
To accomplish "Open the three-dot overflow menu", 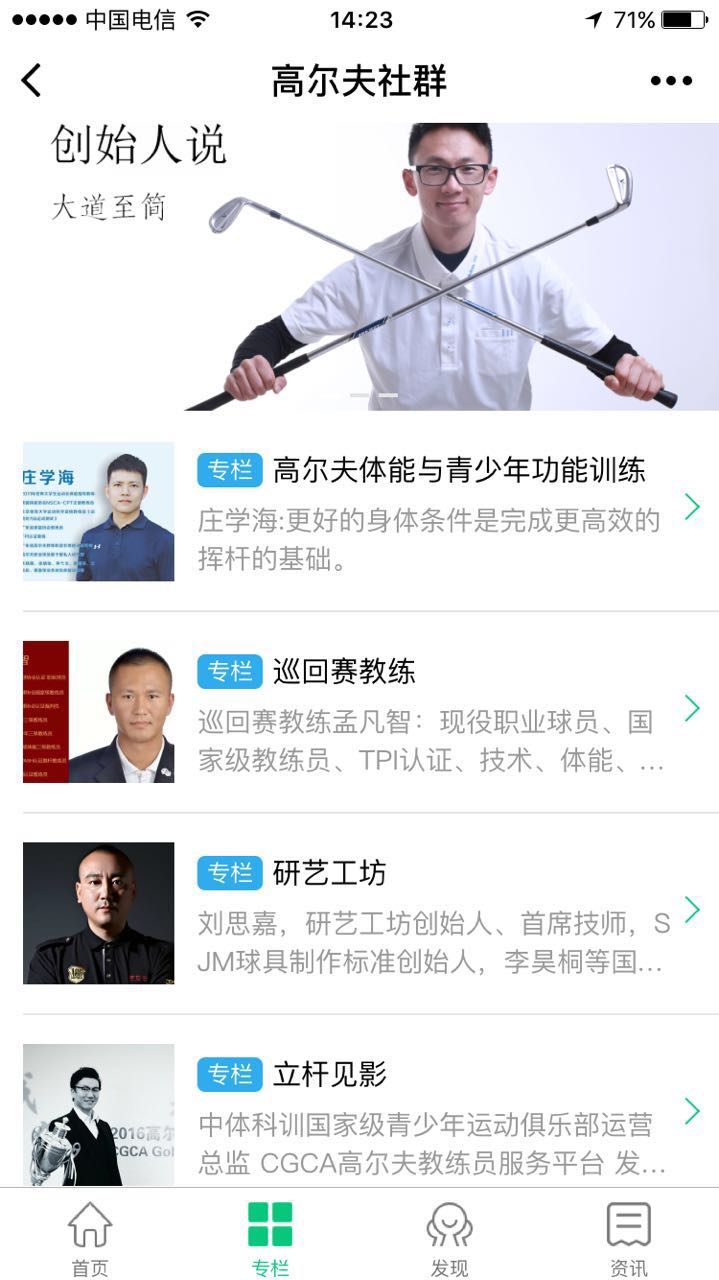I will point(671,81).
